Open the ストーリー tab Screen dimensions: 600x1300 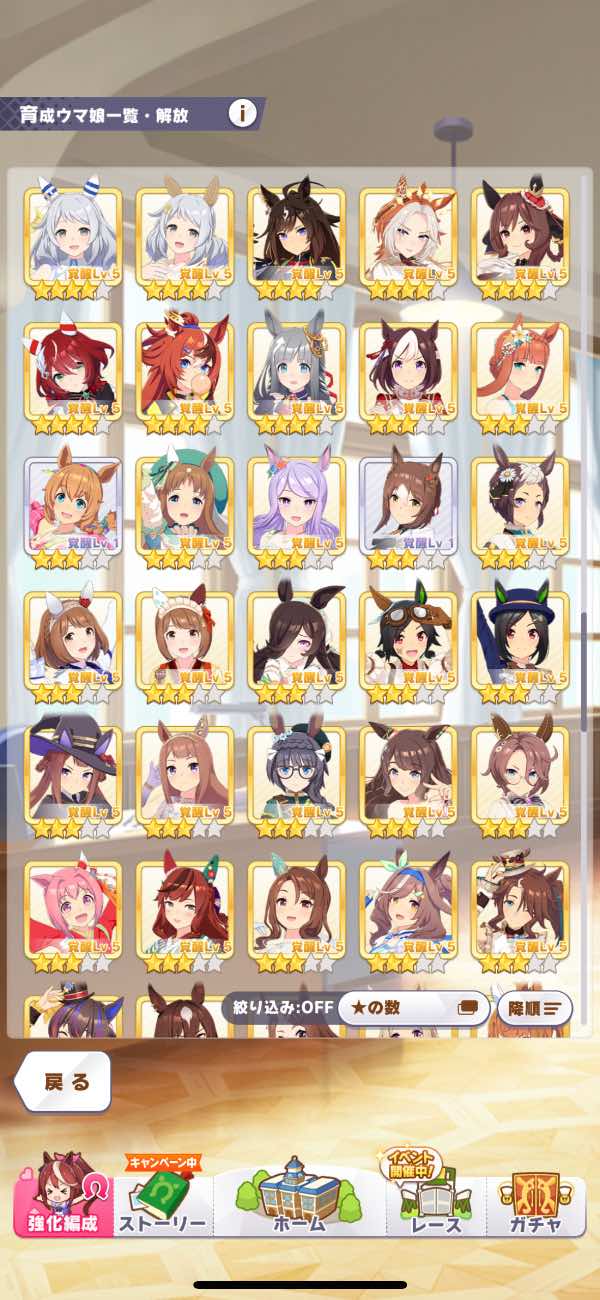[x=162, y=1195]
